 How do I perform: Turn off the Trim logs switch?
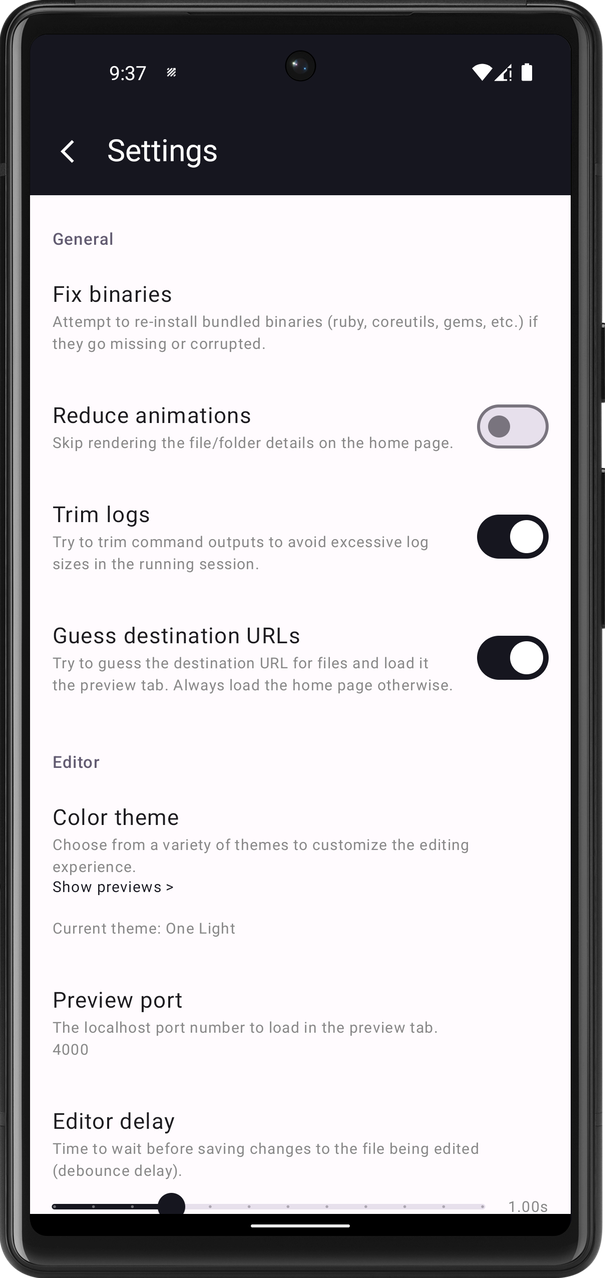tap(512, 537)
